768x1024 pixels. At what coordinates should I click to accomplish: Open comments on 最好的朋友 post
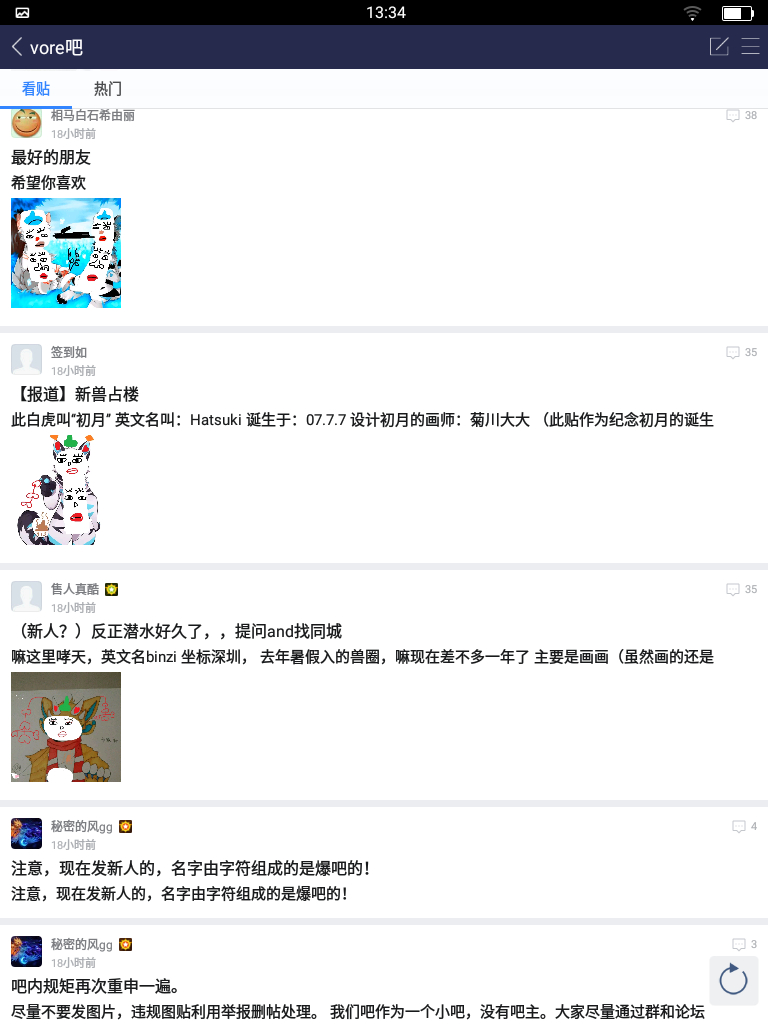(x=741, y=116)
